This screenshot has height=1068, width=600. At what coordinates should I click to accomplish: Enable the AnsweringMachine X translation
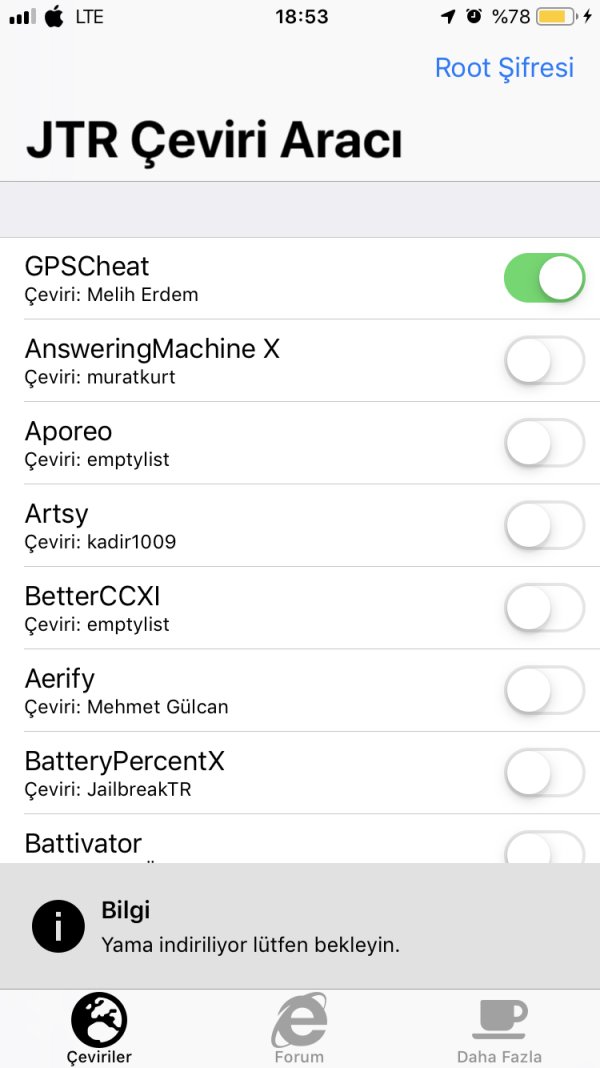tap(544, 360)
